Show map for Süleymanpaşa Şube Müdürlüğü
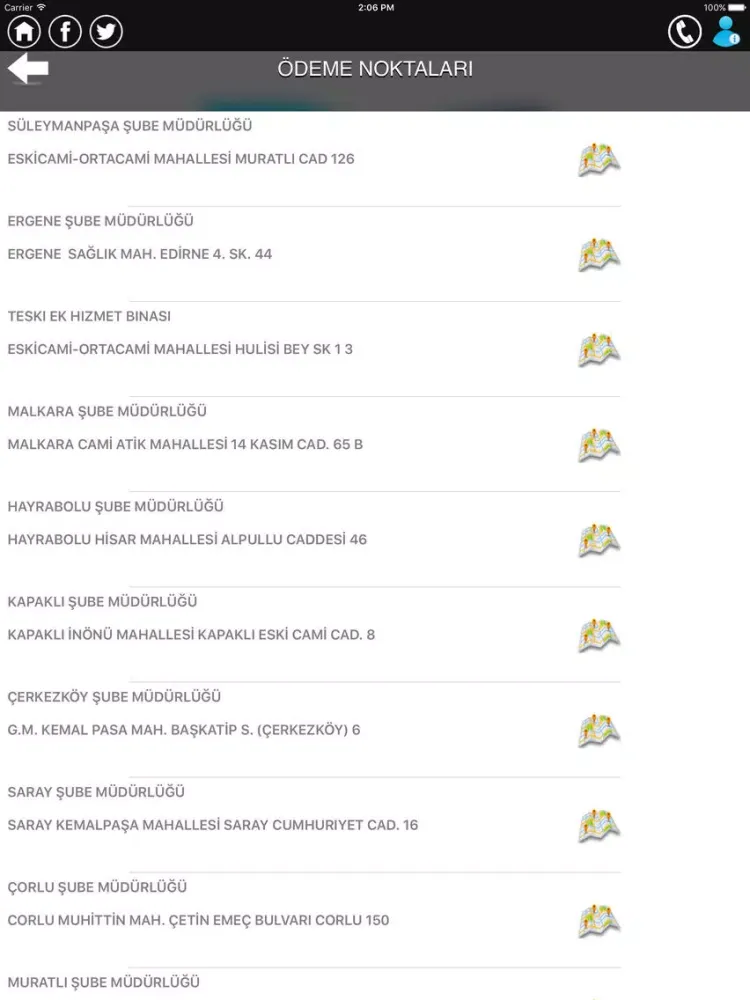Viewport: 750px width, 1000px height. (599, 160)
